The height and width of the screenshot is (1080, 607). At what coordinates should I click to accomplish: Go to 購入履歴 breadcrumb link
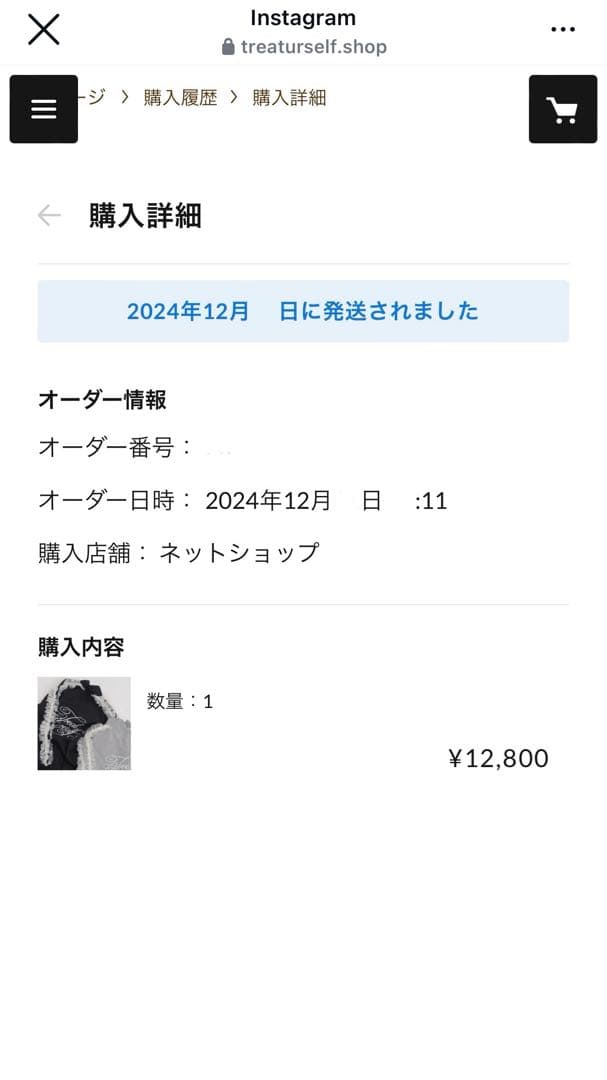[x=180, y=98]
